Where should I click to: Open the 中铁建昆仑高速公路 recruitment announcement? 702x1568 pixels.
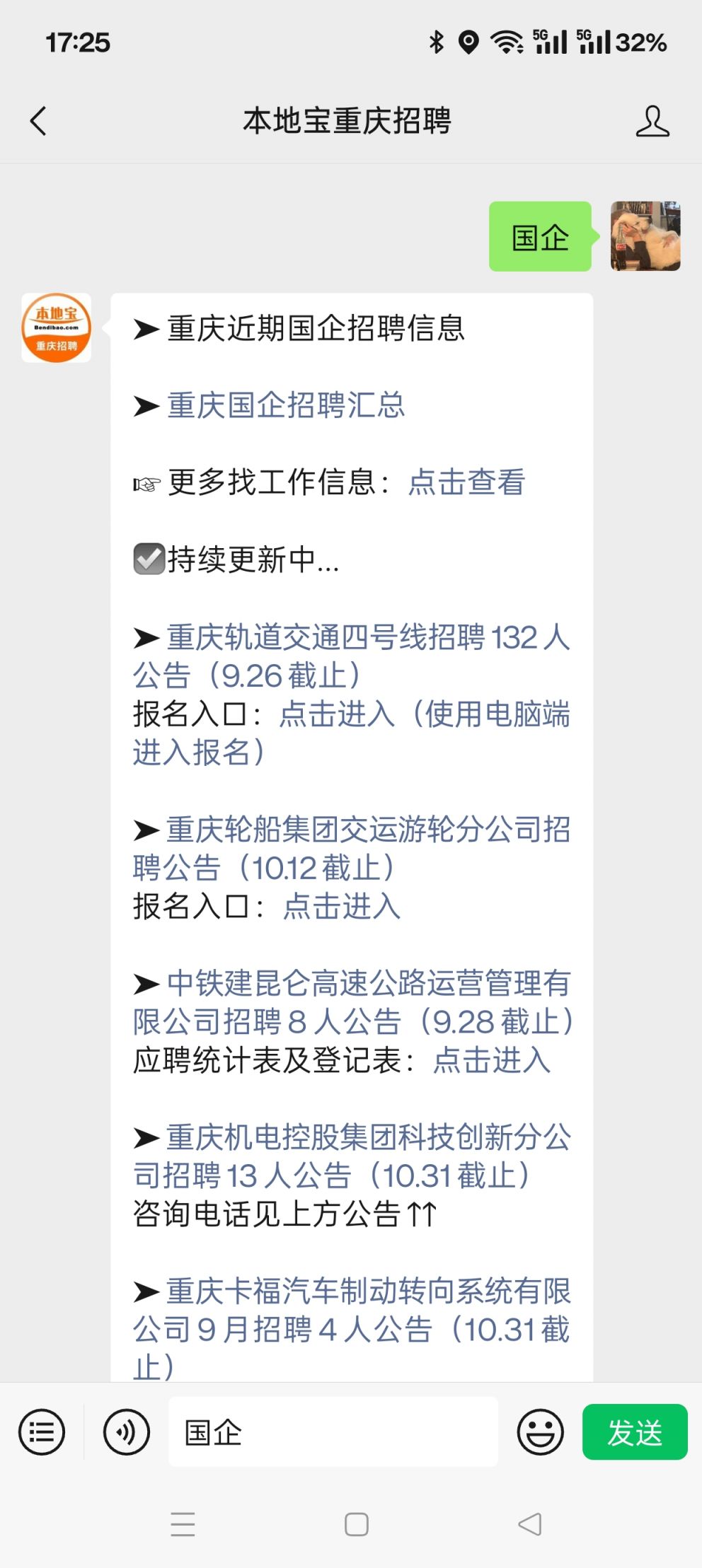point(352,1002)
